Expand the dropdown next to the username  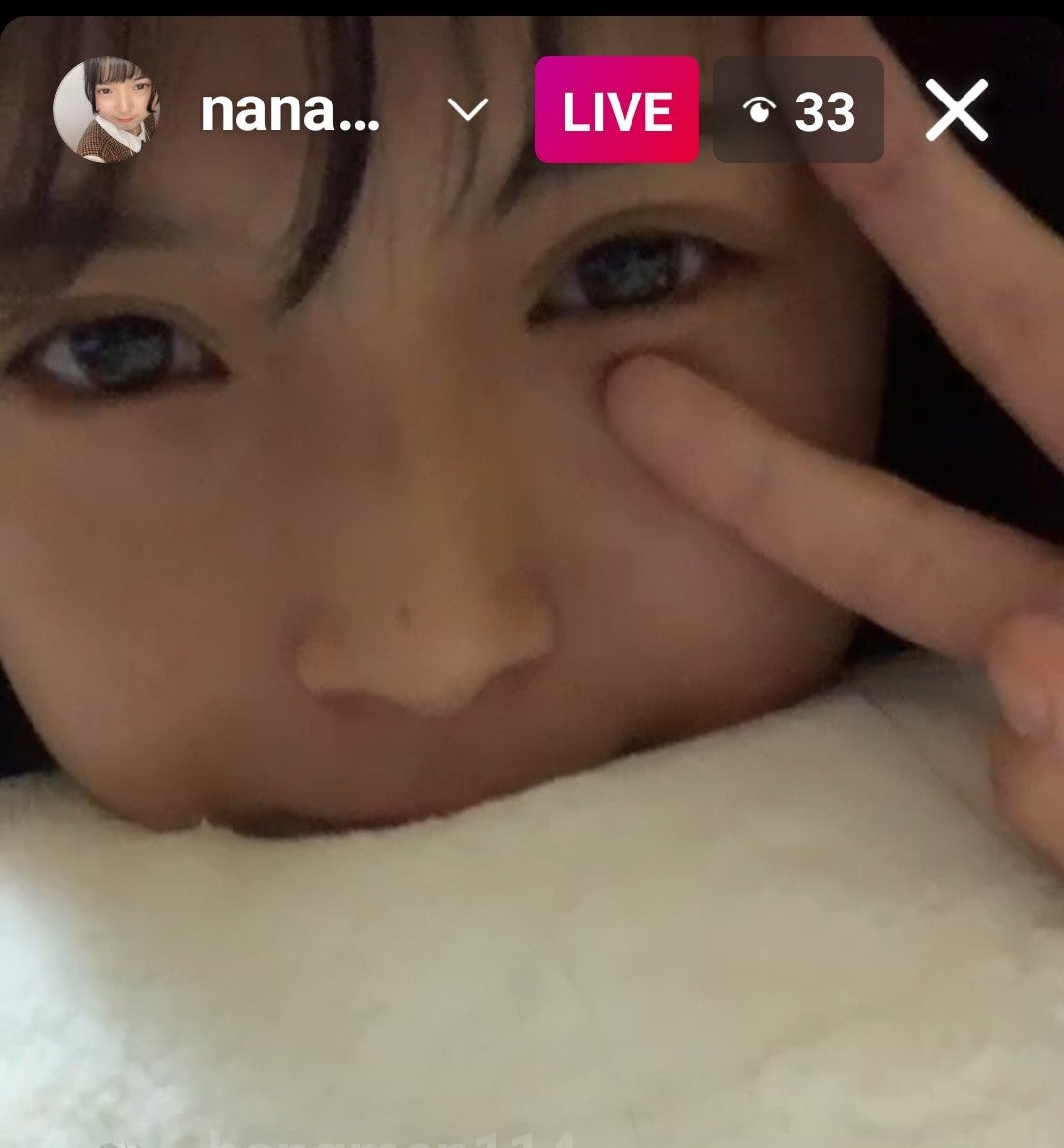click(467, 109)
